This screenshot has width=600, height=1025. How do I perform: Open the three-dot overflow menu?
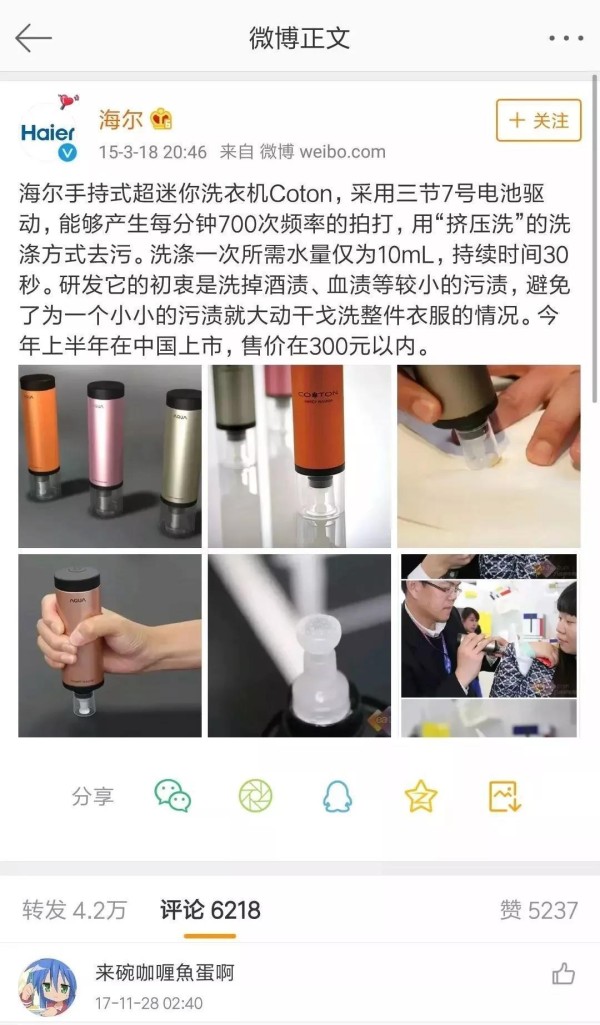click(x=565, y=38)
